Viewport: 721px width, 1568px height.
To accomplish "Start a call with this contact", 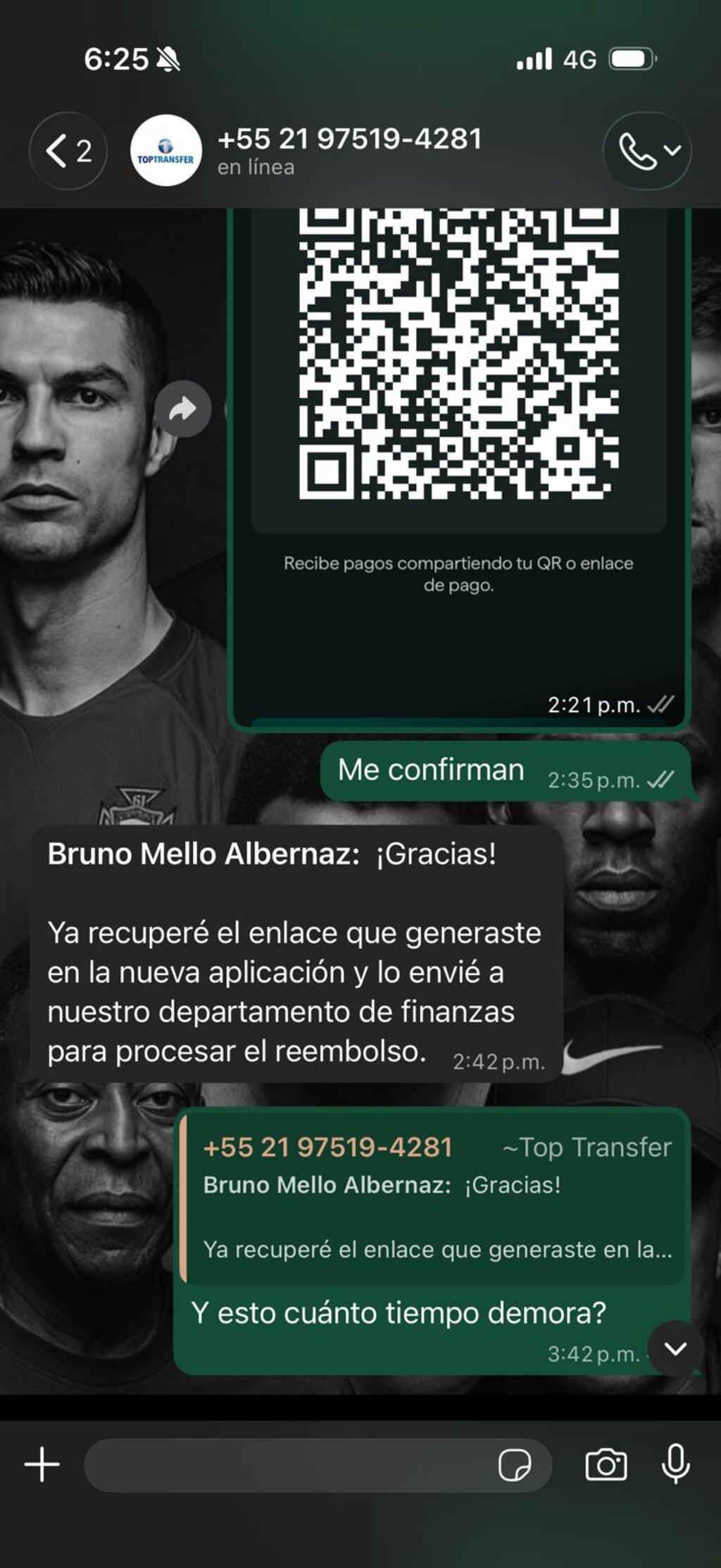I will (647, 151).
